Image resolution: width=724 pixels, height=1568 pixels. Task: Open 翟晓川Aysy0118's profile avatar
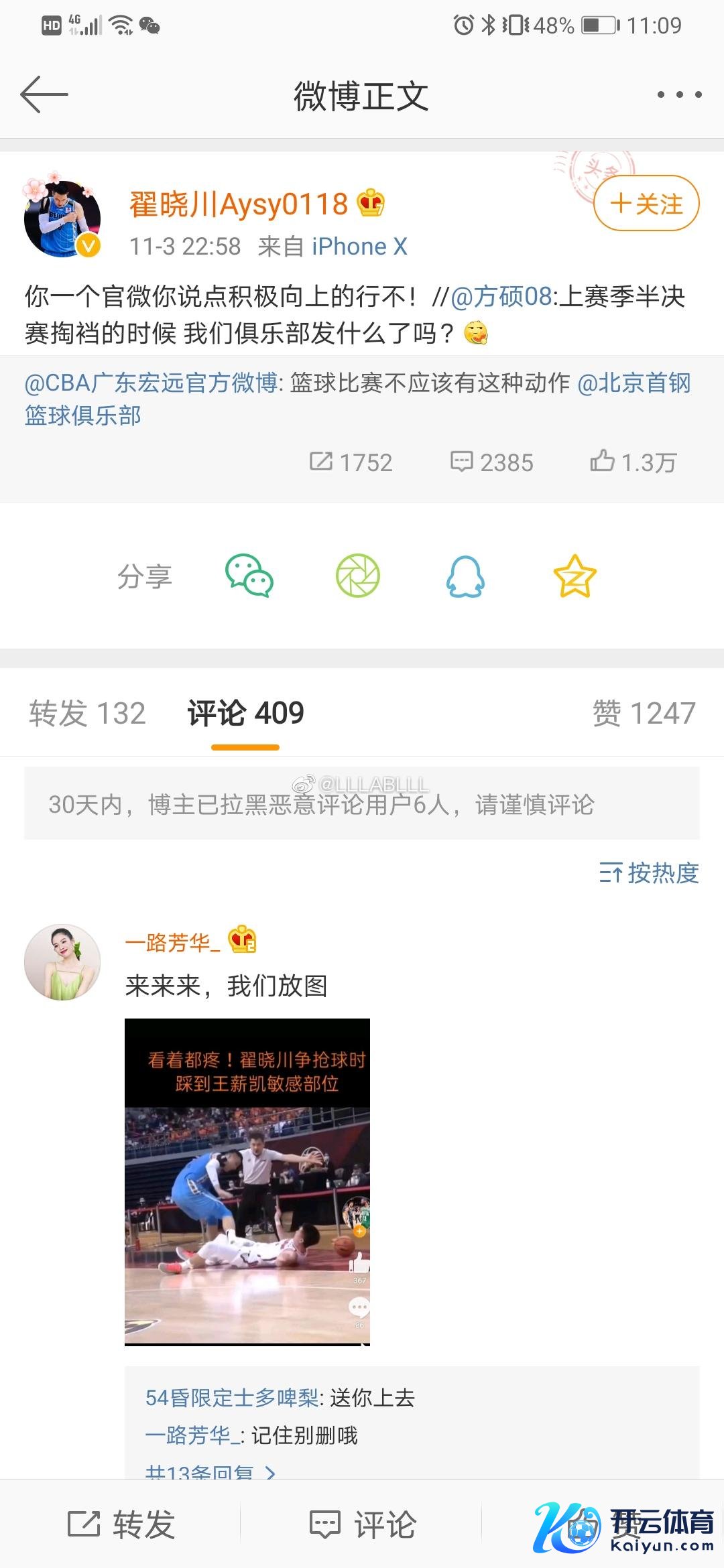click(x=62, y=219)
